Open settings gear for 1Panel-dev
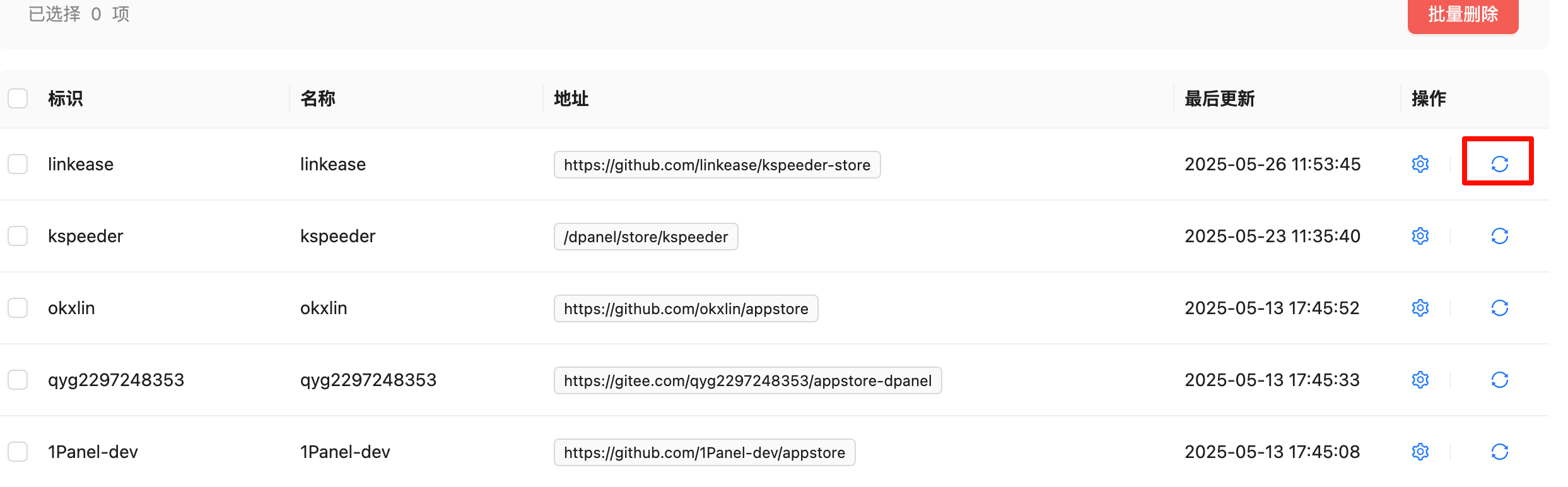Image resolution: width=1568 pixels, height=487 pixels. coord(1420,452)
